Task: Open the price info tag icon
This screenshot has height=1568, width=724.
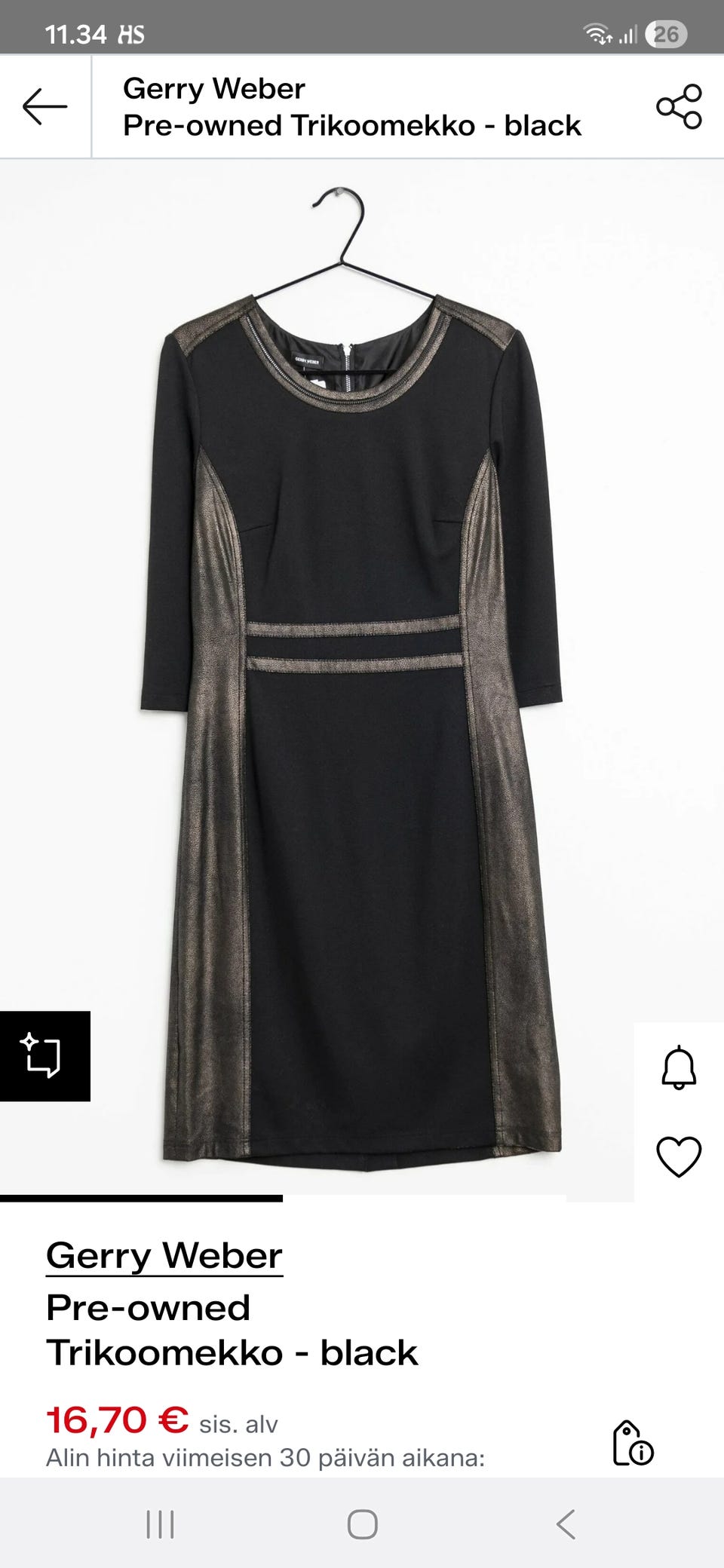Action: (x=632, y=1443)
